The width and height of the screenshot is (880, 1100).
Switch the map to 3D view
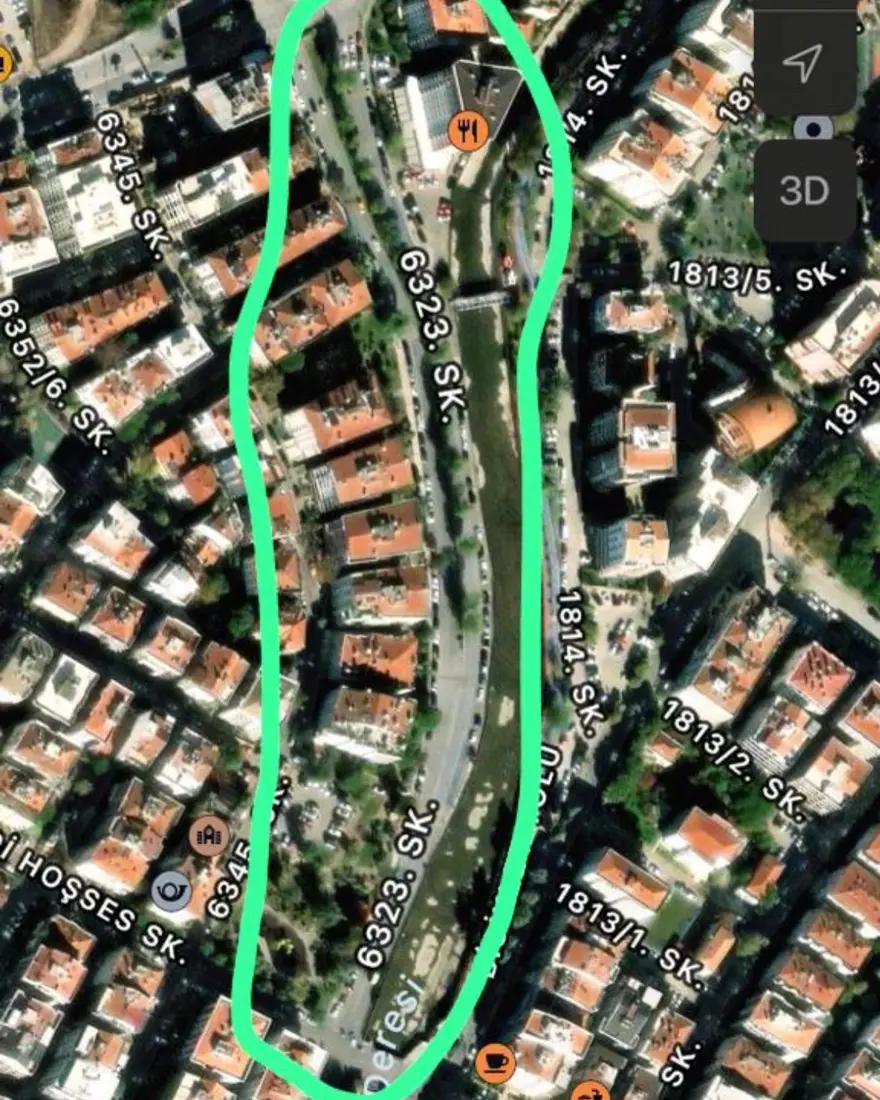[804, 190]
